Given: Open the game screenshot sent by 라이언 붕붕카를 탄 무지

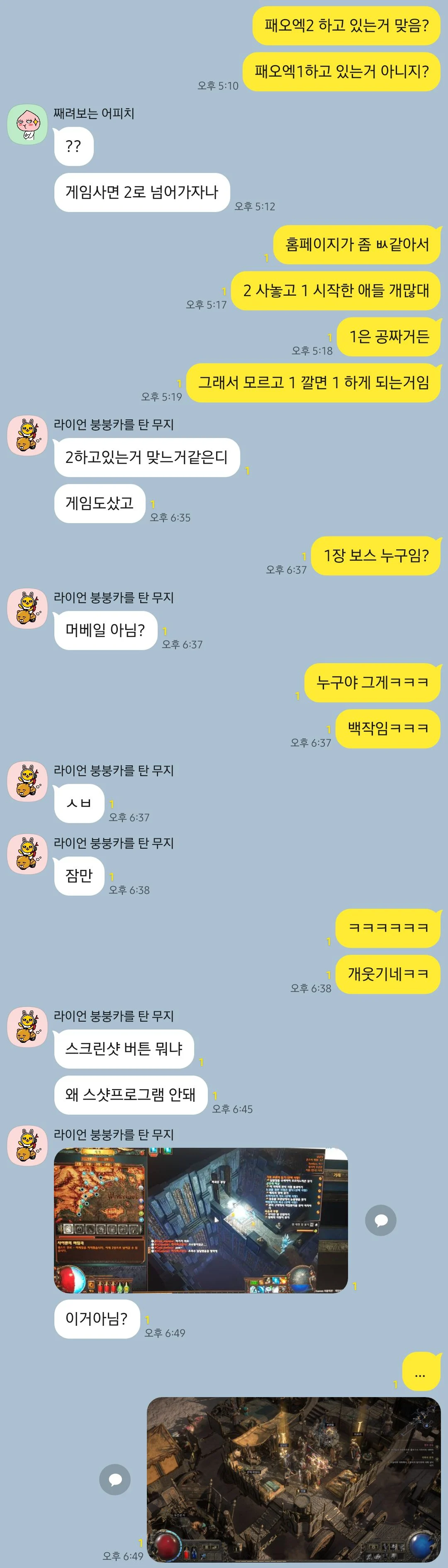Looking at the screenshot, I should 201,1220.
